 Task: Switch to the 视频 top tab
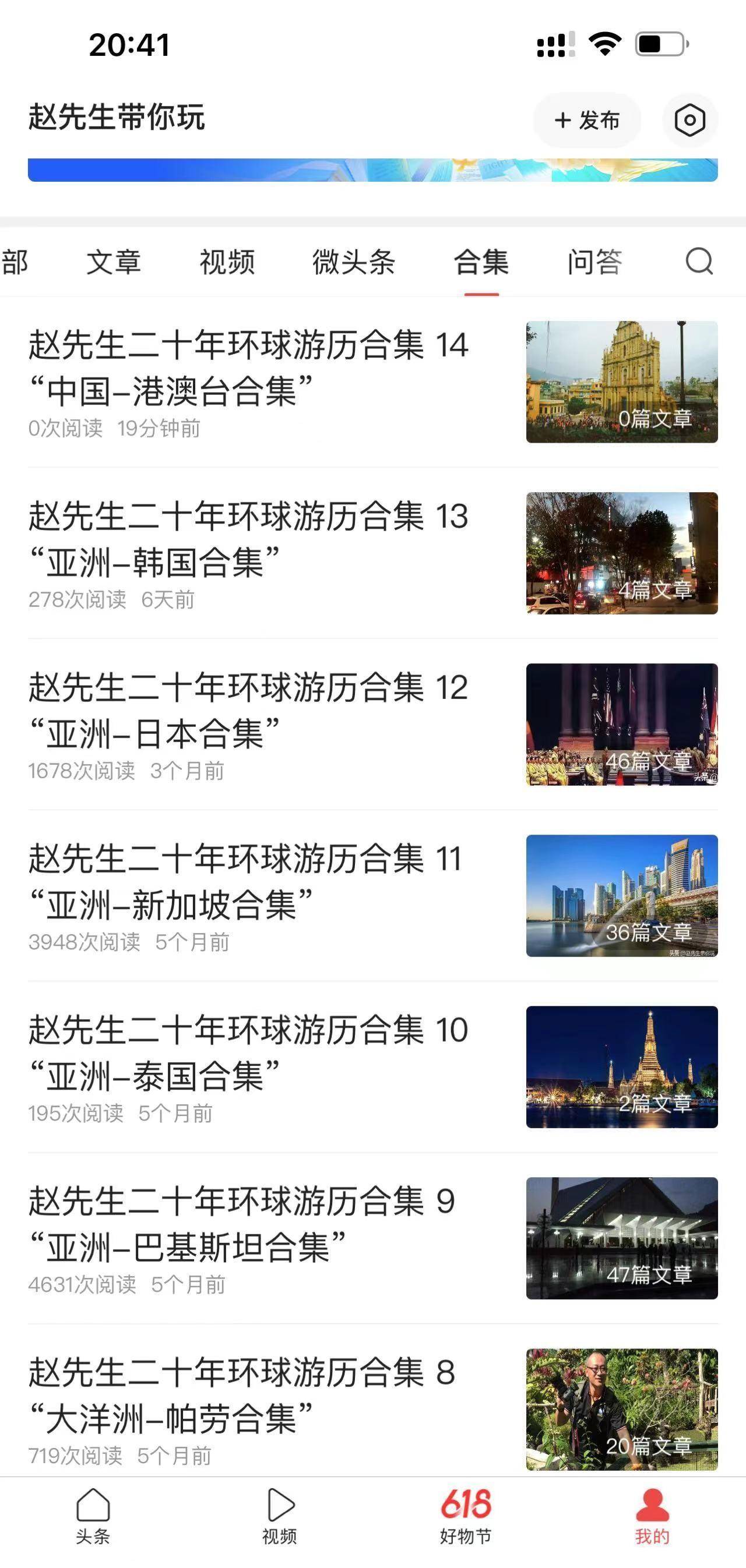click(227, 262)
